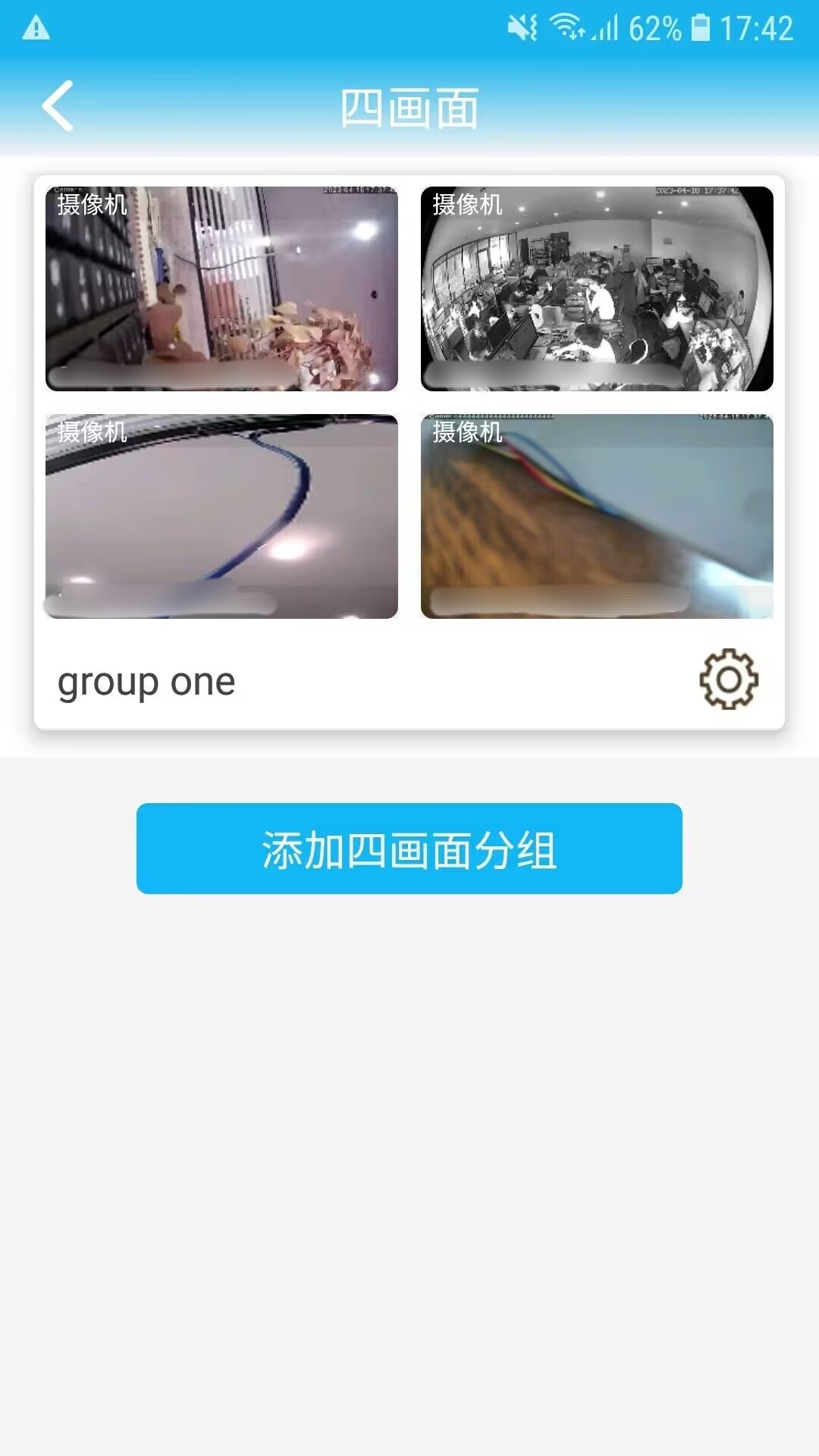Click the group one label
The height and width of the screenshot is (1456, 819).
tap(147, 680)
